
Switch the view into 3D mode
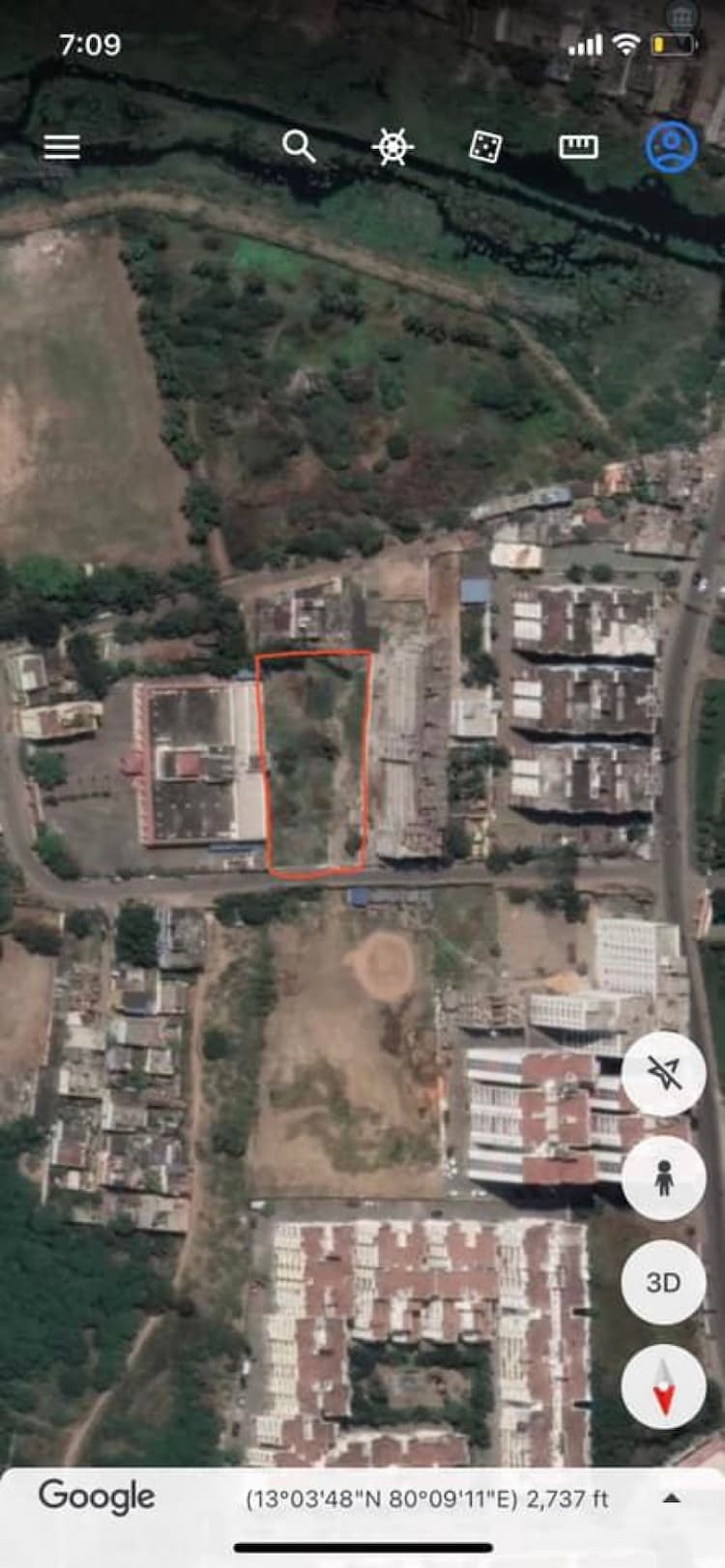coord(663,1282)
